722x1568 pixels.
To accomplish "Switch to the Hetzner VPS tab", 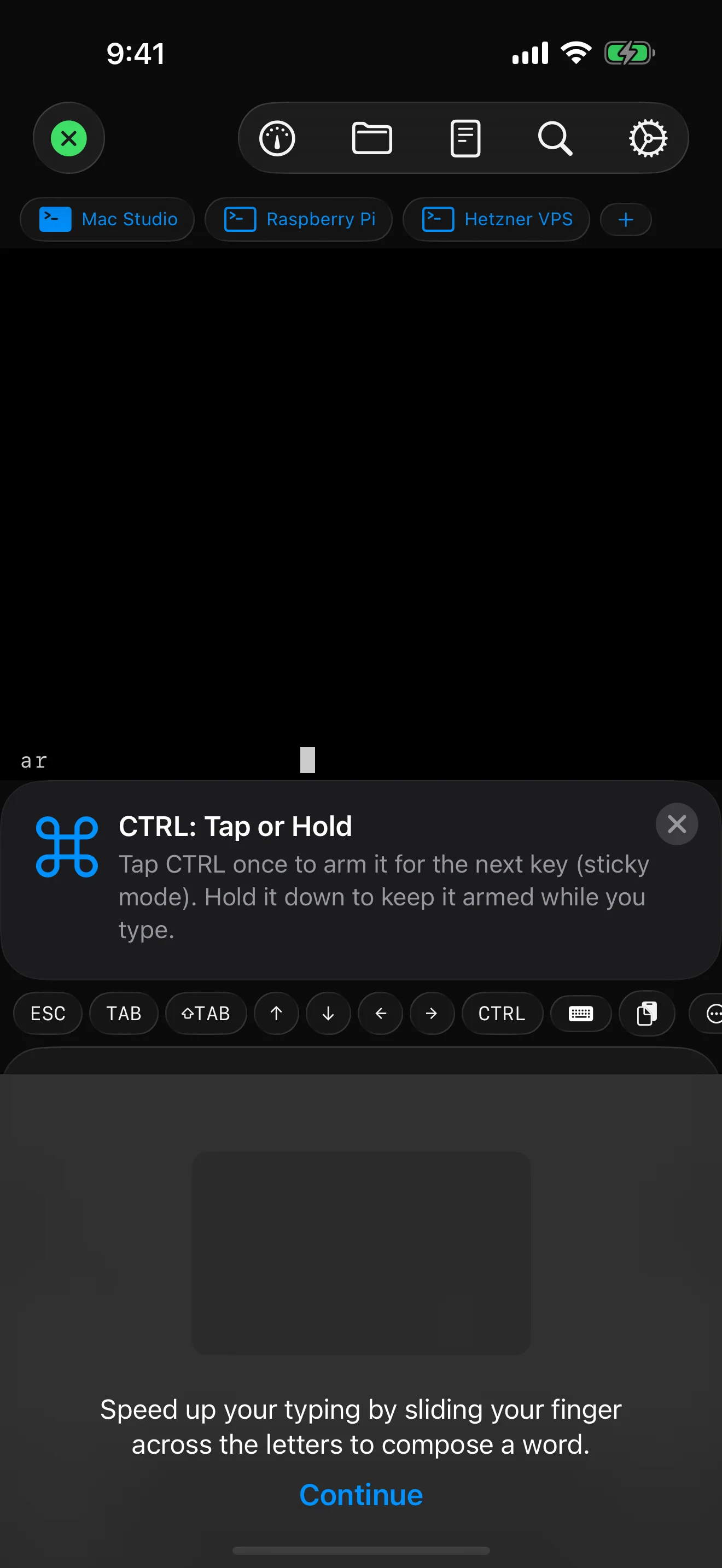I will coord(496,219).
